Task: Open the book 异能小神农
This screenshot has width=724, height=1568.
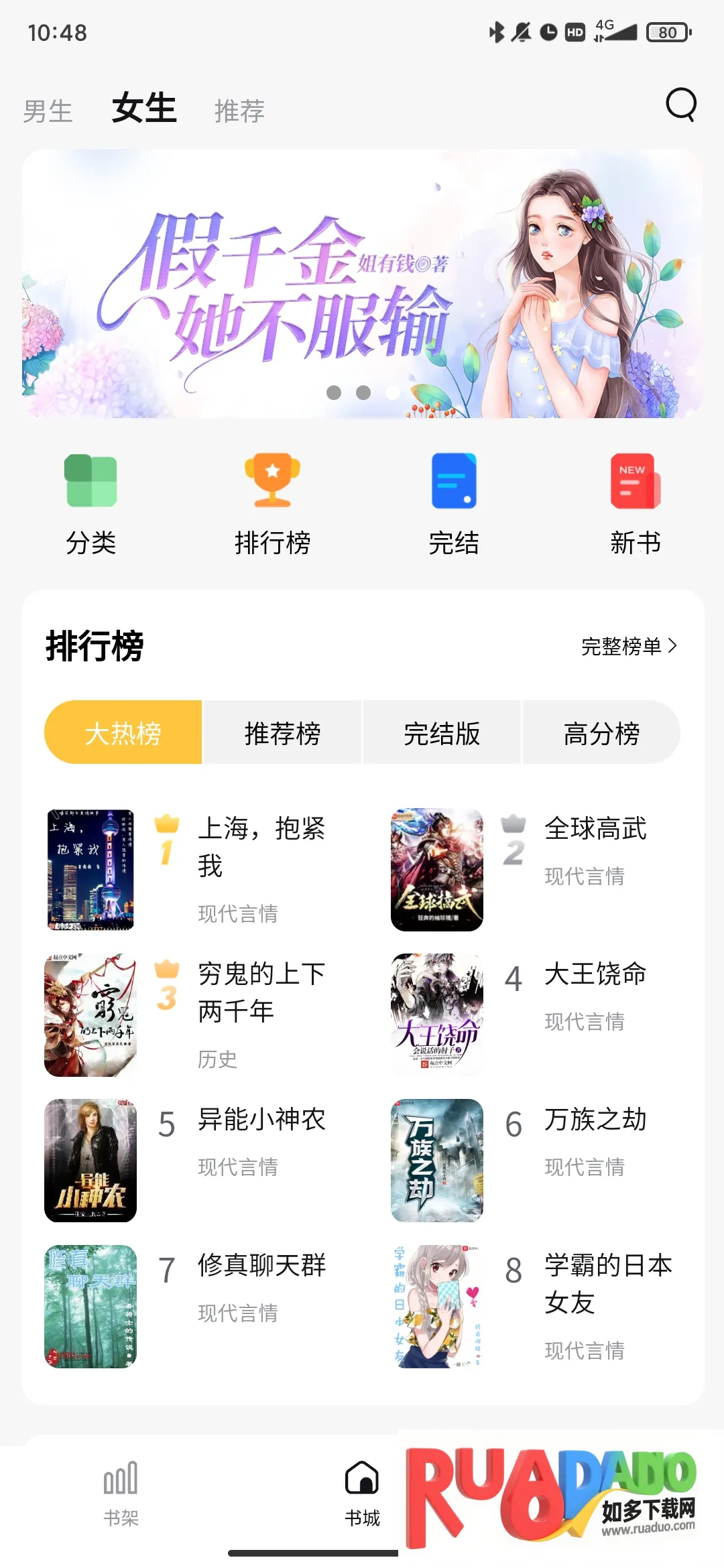Action: pyautogui.click(x=261, y=1120)
